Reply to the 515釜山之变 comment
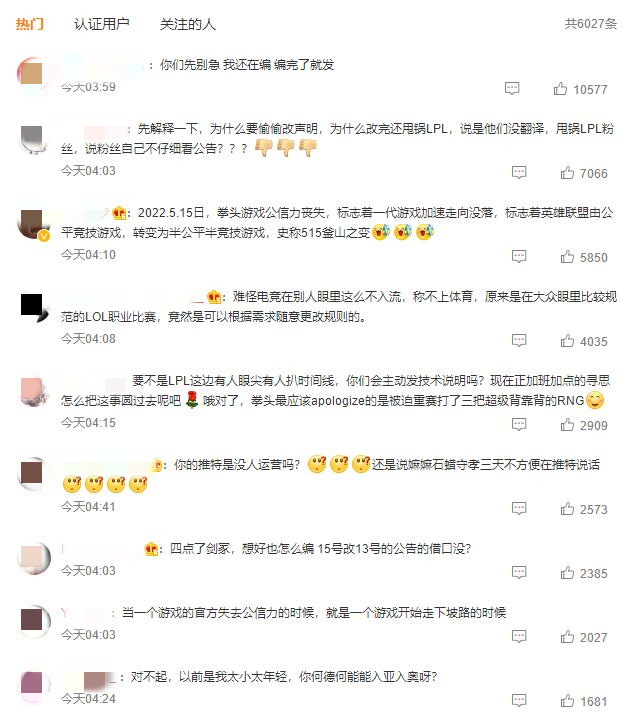 click(x=518, y=257)
